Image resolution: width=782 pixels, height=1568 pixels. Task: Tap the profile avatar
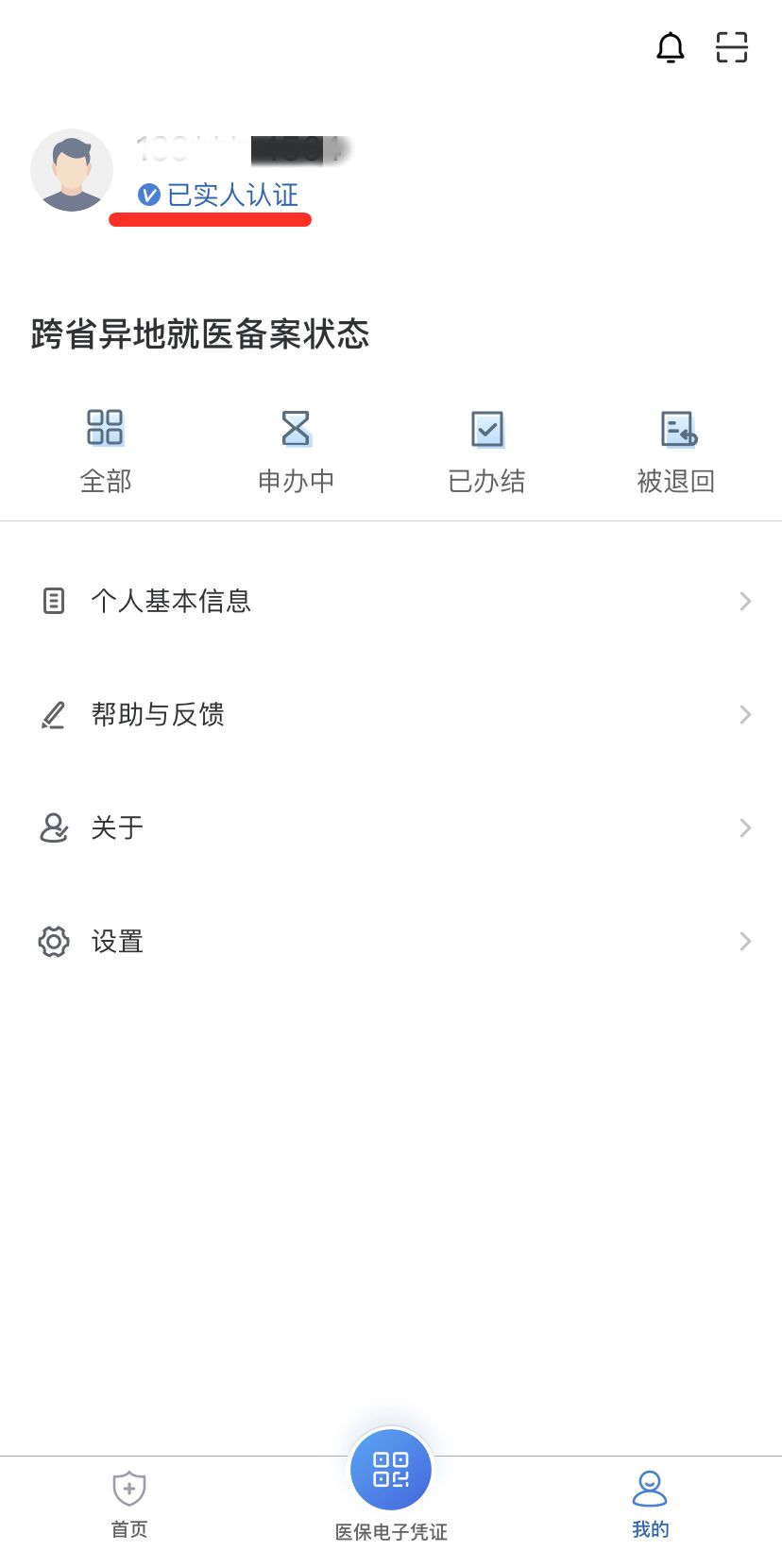click(72, 170)
